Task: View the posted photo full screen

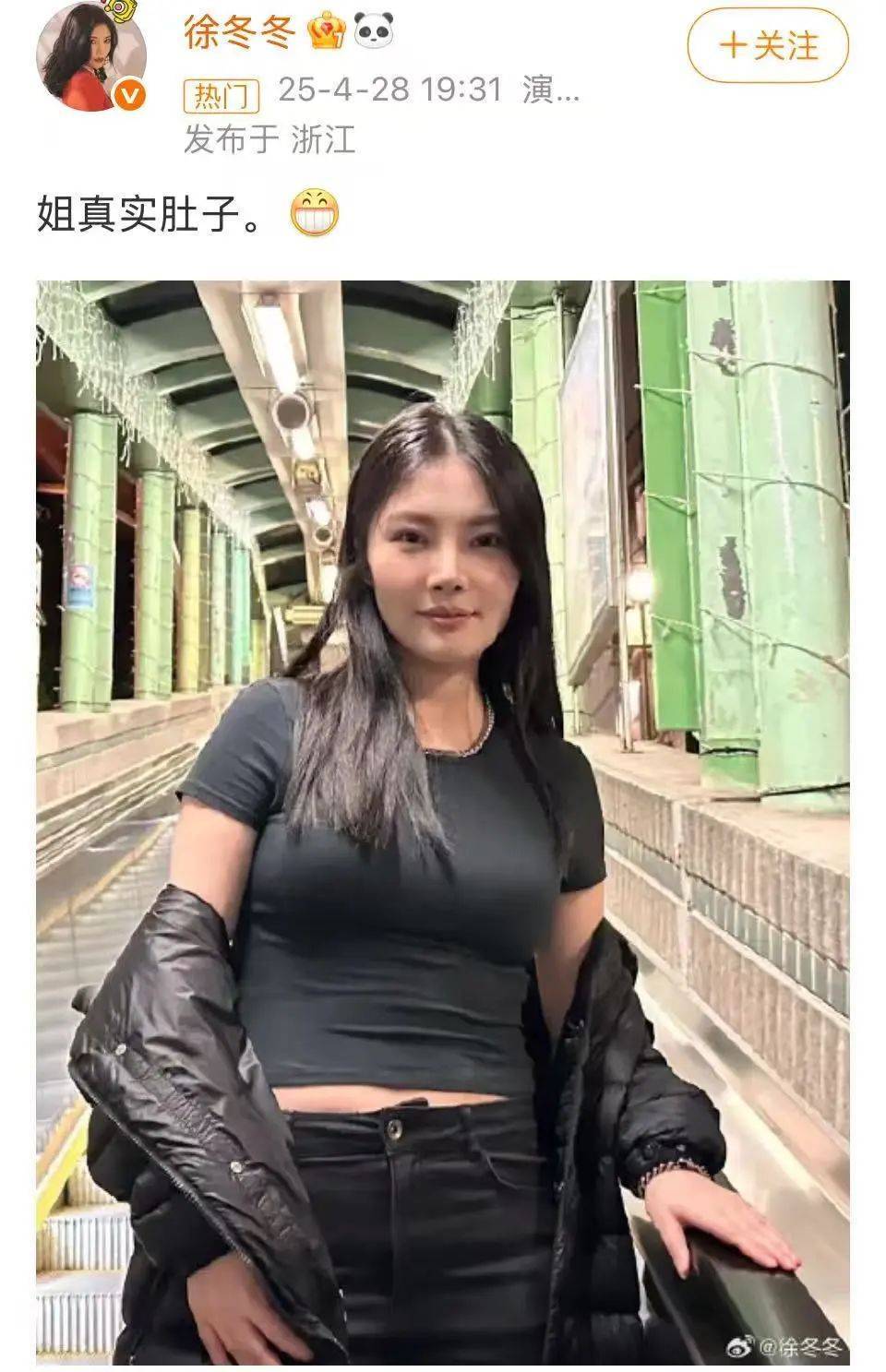Action: click(x=443, y=821)
